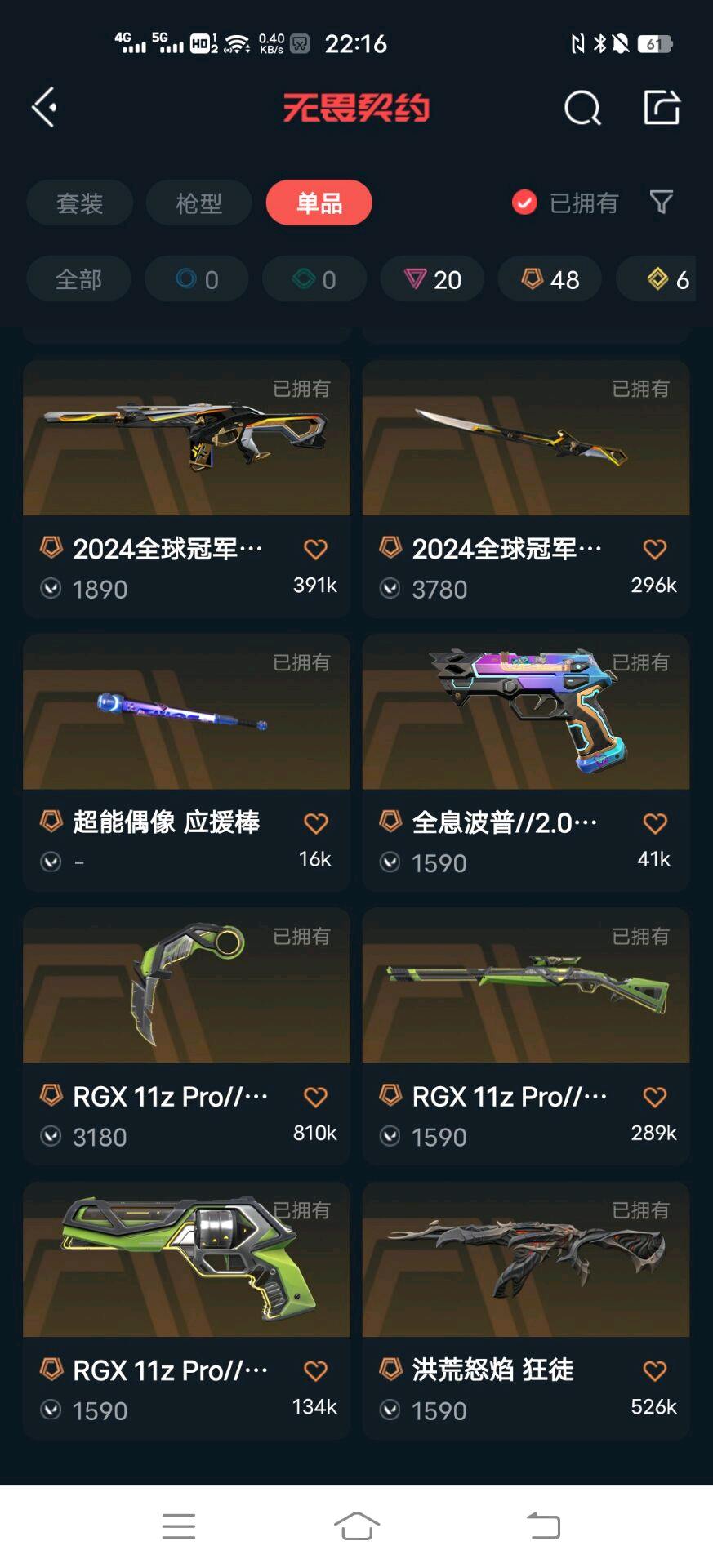Tap the system home button
713x1568 pixels.
(356, 1525)
